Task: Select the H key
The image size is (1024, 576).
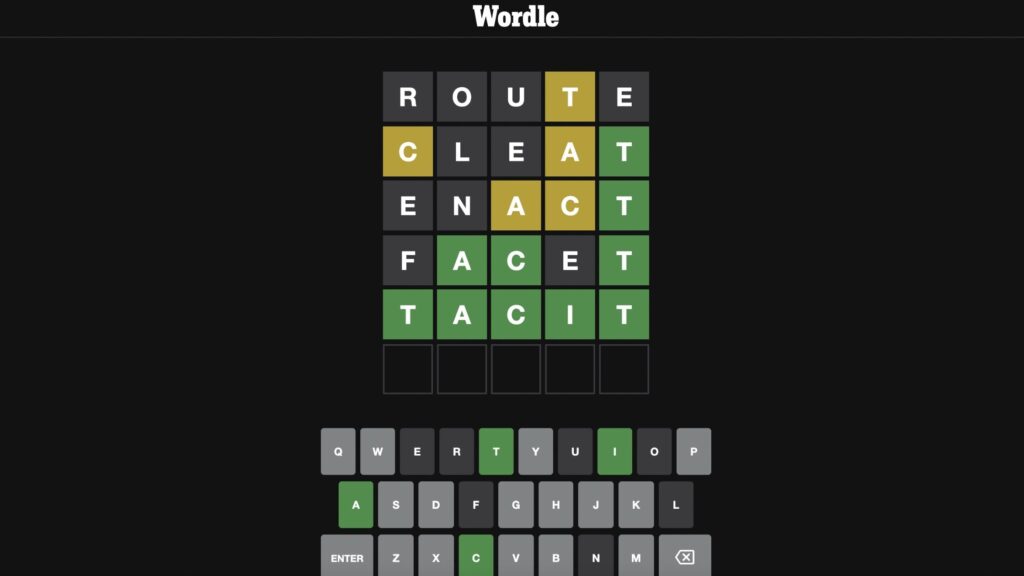Action: pos(556,504)
